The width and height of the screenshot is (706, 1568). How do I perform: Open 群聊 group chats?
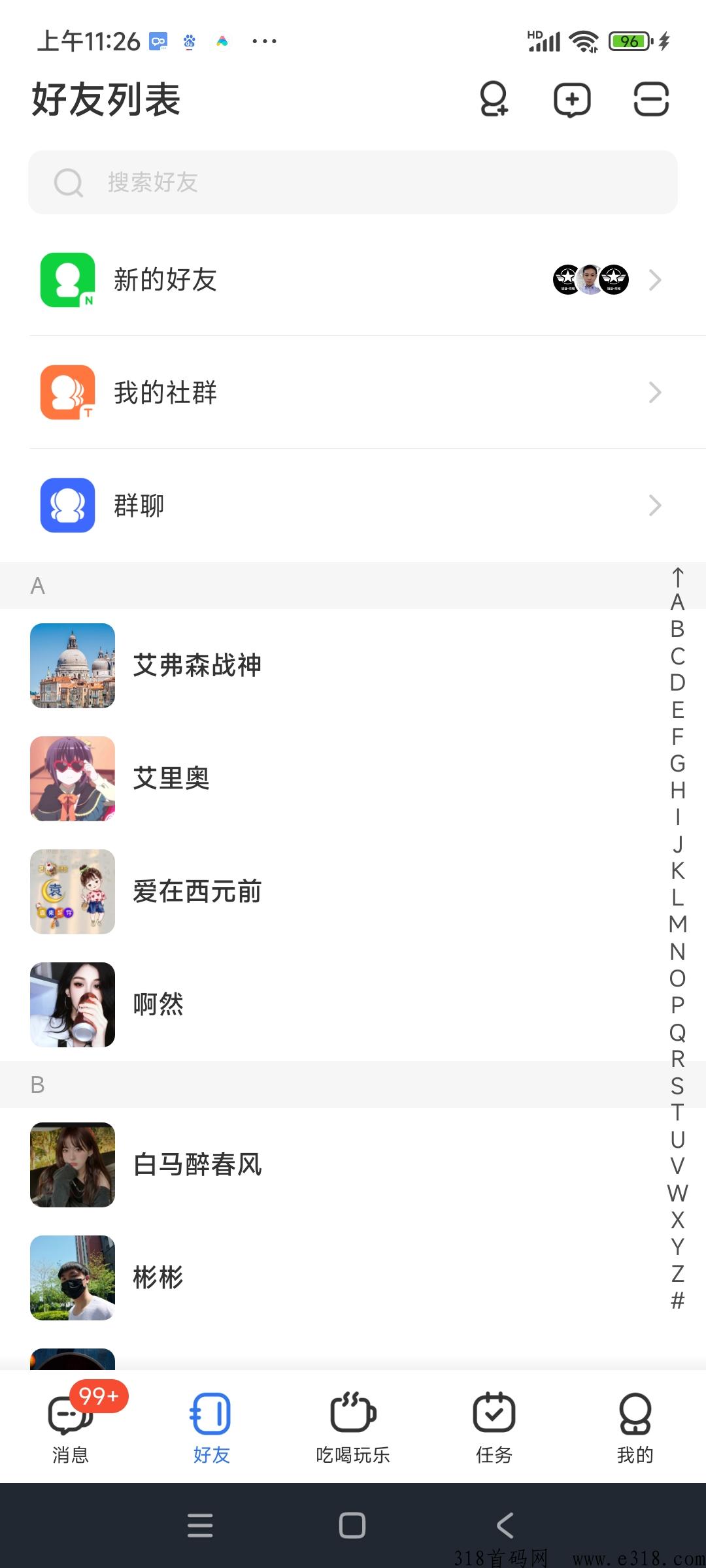coord(353,505)
